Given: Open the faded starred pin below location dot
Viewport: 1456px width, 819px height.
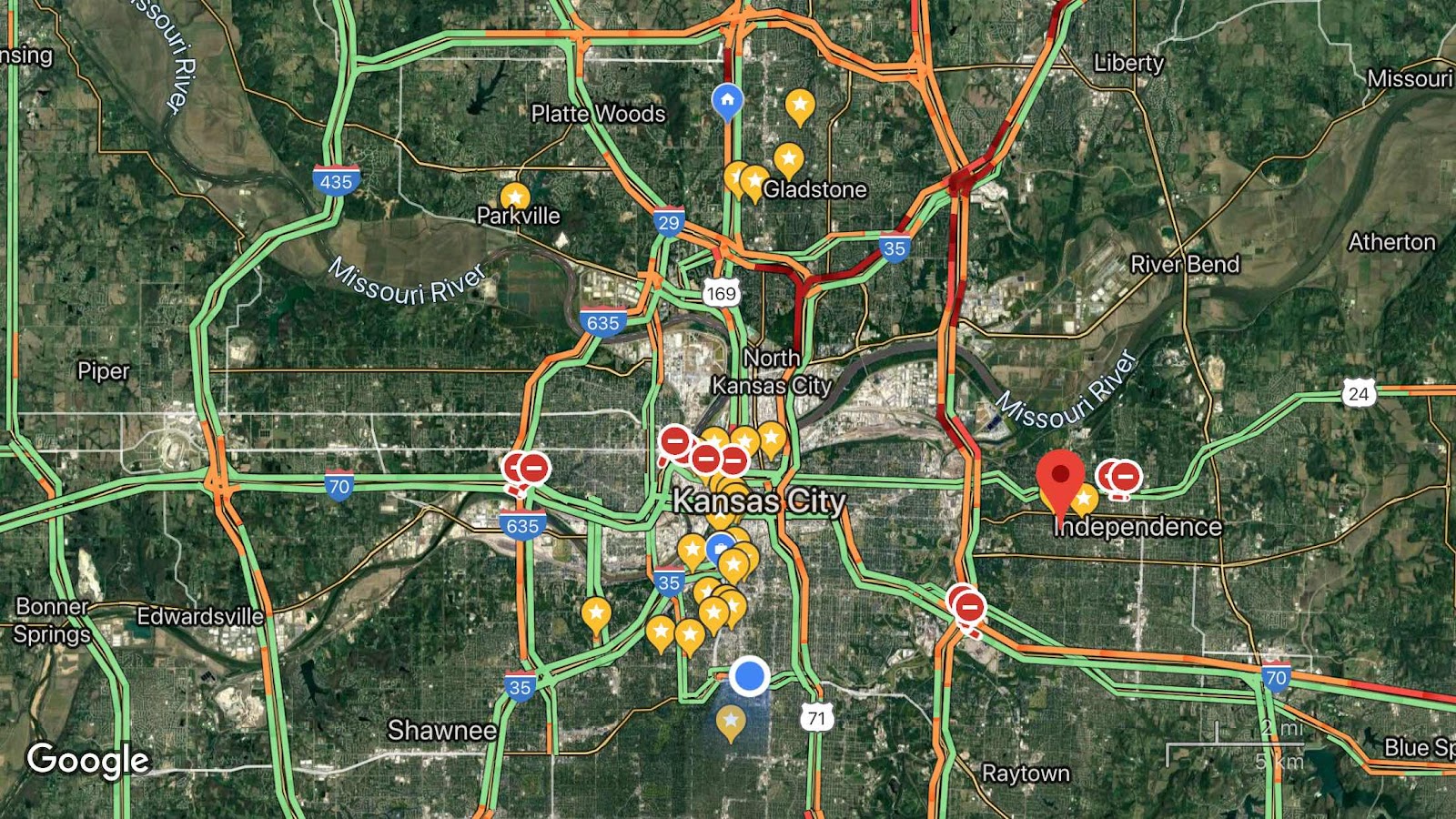Looking at the screenshot, I should (x=730, y=722).
